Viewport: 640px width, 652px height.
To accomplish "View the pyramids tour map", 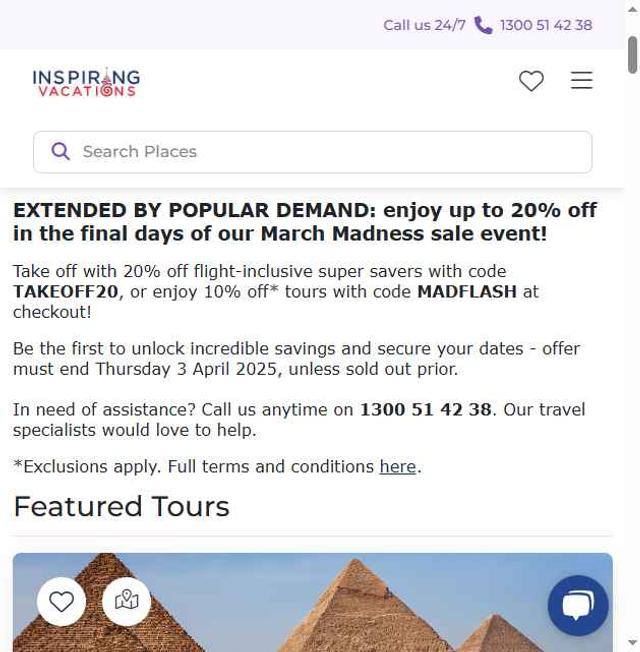I will point(127,601).
